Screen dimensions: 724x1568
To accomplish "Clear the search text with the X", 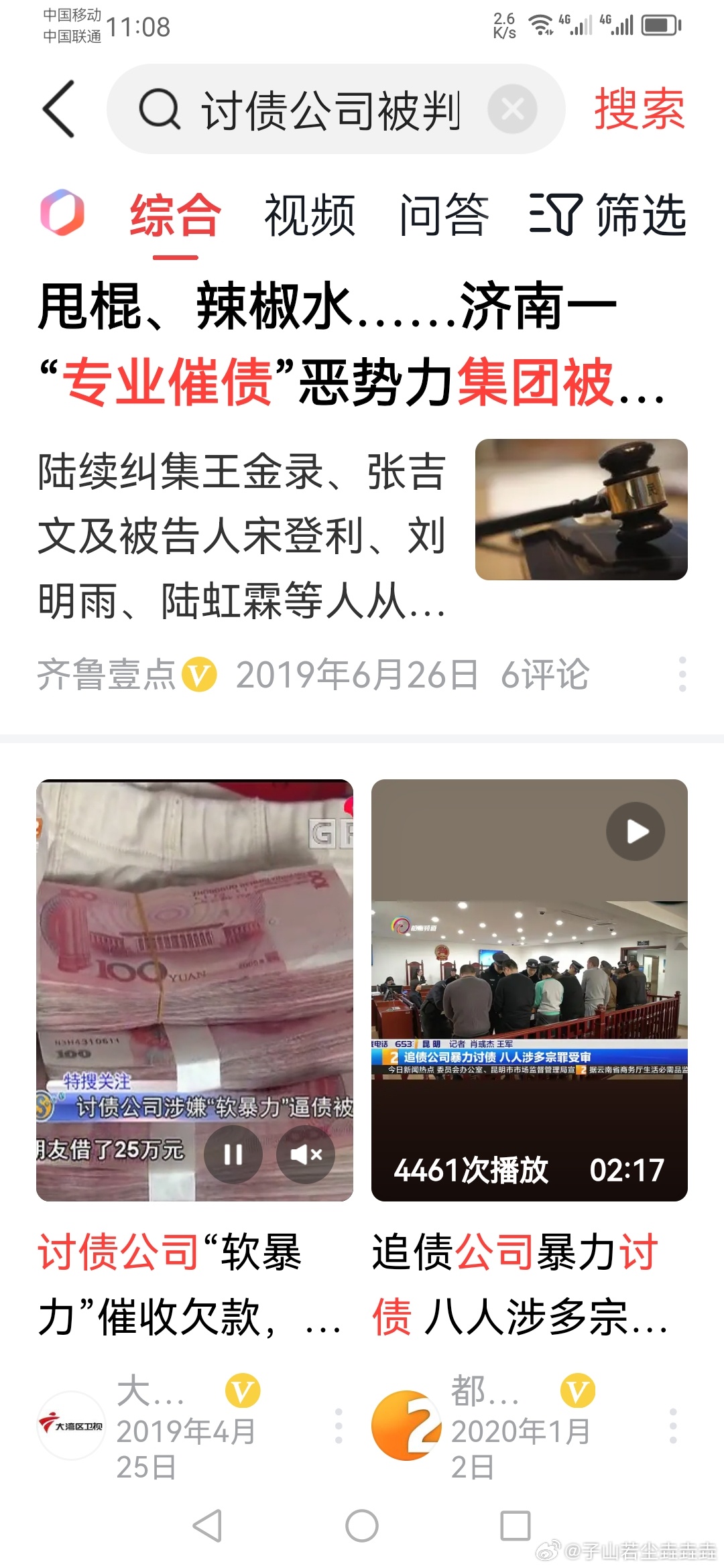I will point(513,109).
